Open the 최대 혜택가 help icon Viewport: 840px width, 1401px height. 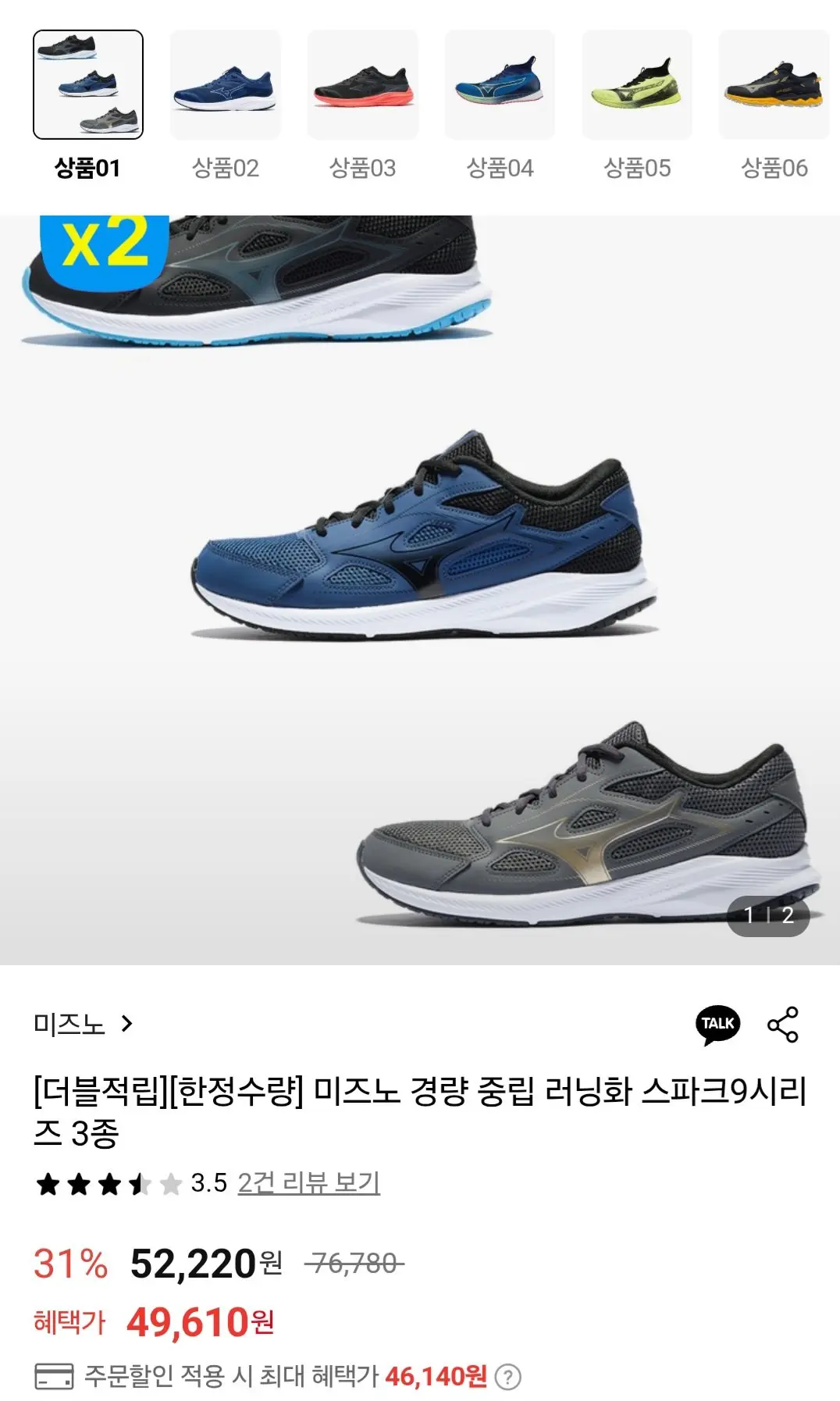508,1376
